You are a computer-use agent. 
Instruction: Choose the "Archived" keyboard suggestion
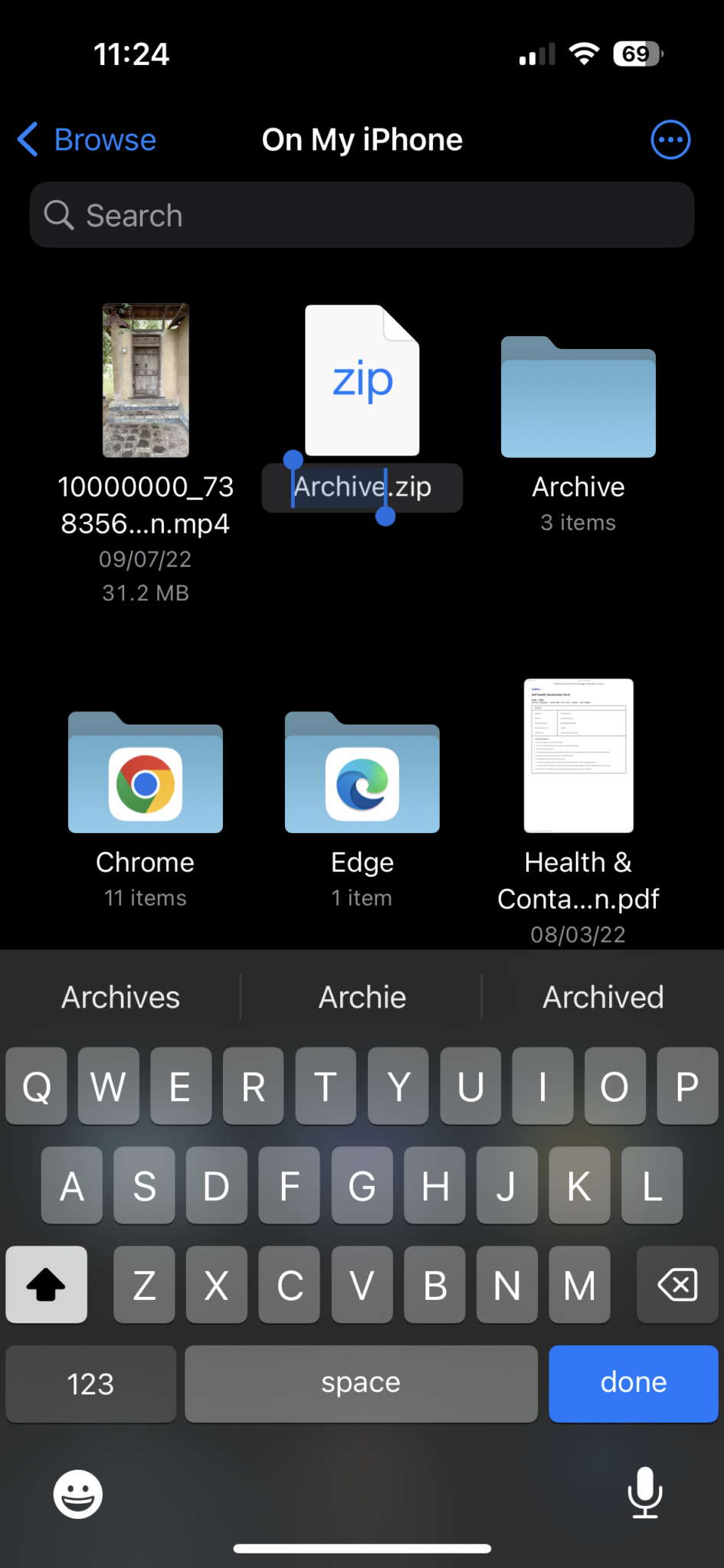[604, 998]
